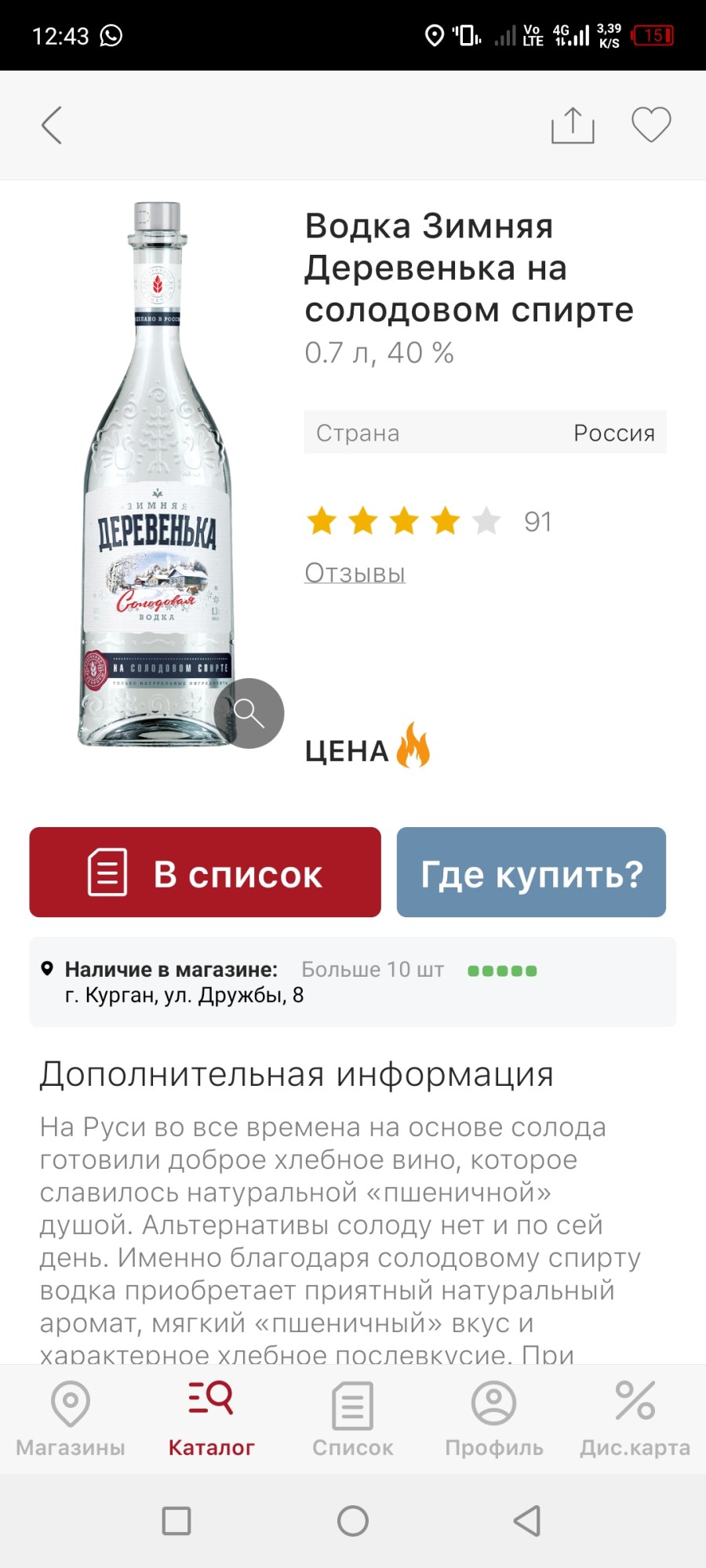Tap the Где купить? button

531,872
